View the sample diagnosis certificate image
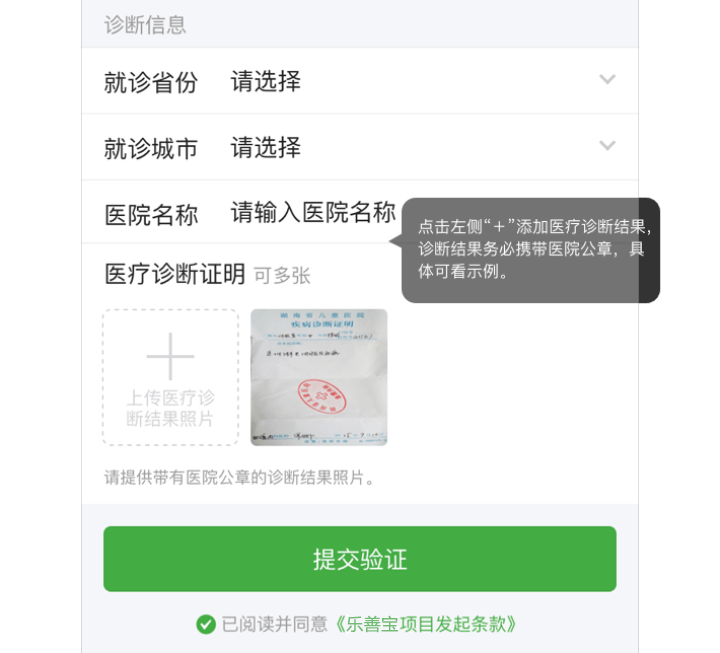 tap(319, 377)
